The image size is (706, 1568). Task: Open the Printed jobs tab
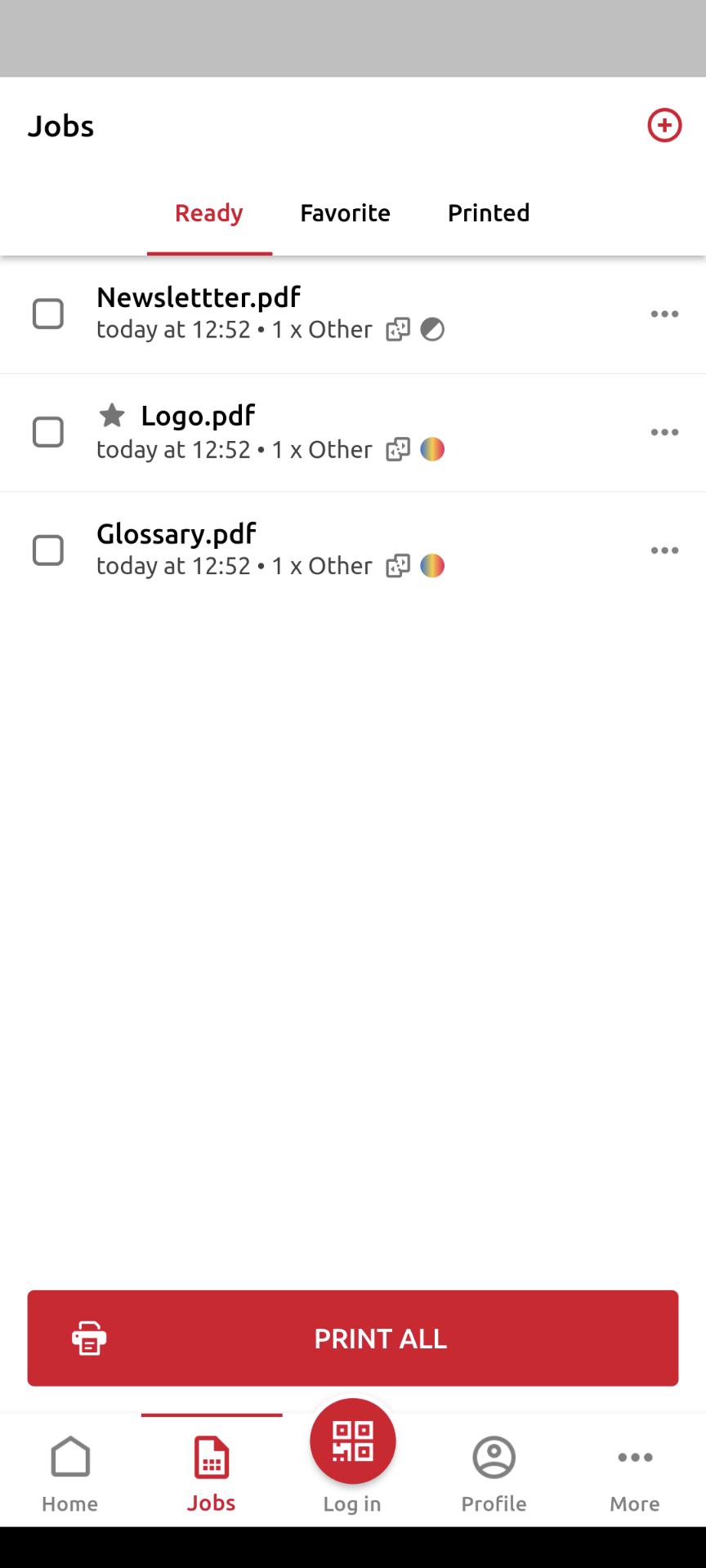(488, 212)
